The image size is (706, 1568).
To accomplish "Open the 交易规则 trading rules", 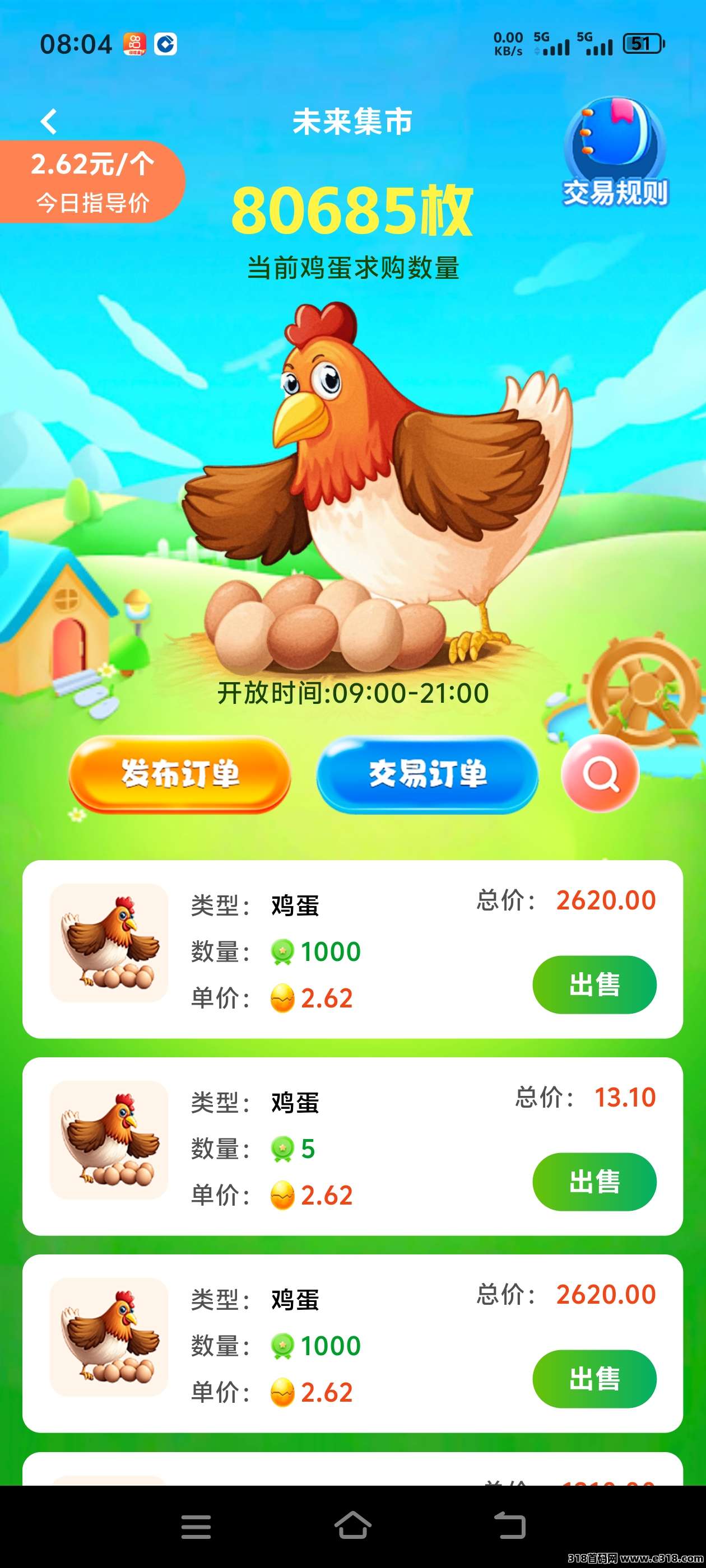I will click(x=614, y=152).
